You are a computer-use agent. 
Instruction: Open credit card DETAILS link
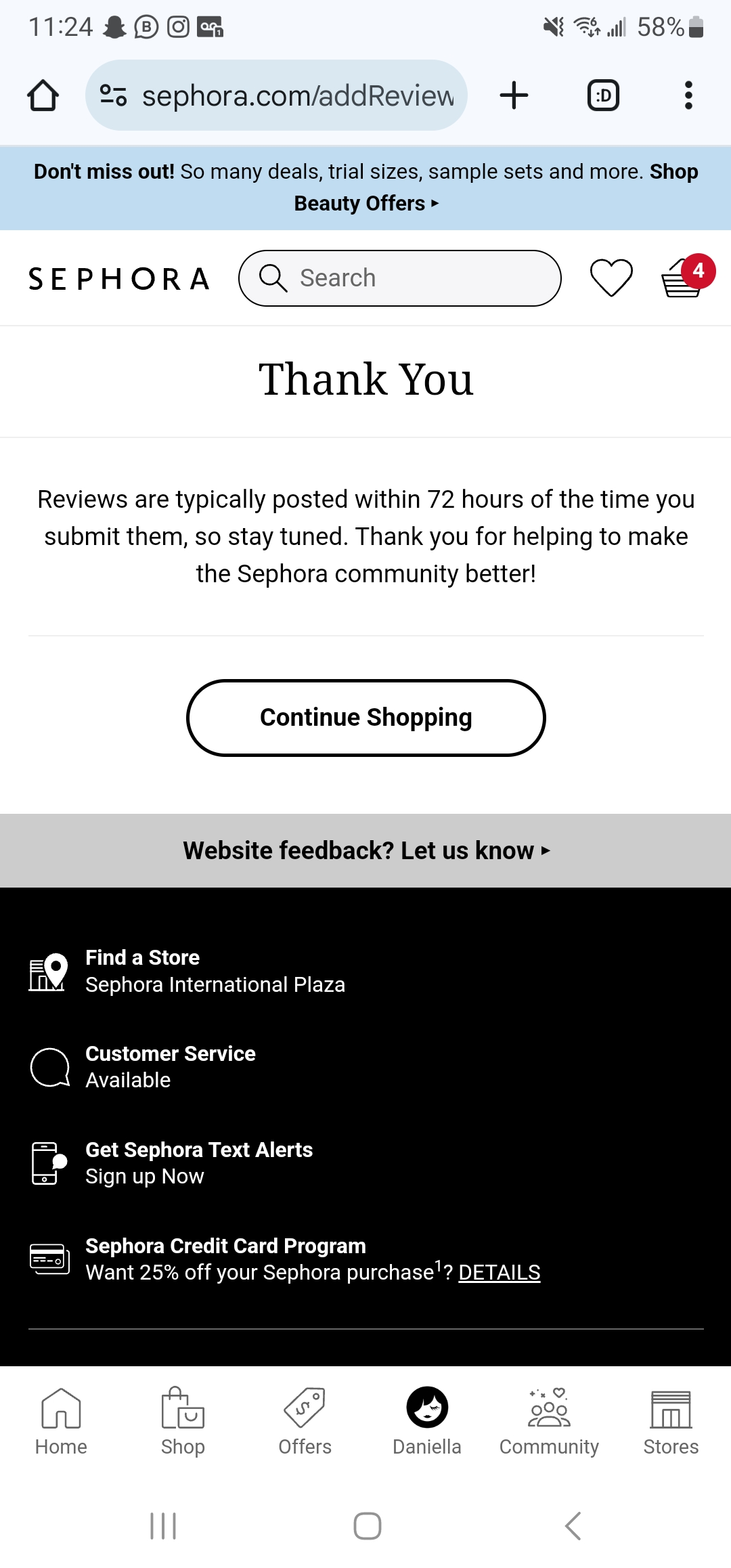[x=499, y=1273]
